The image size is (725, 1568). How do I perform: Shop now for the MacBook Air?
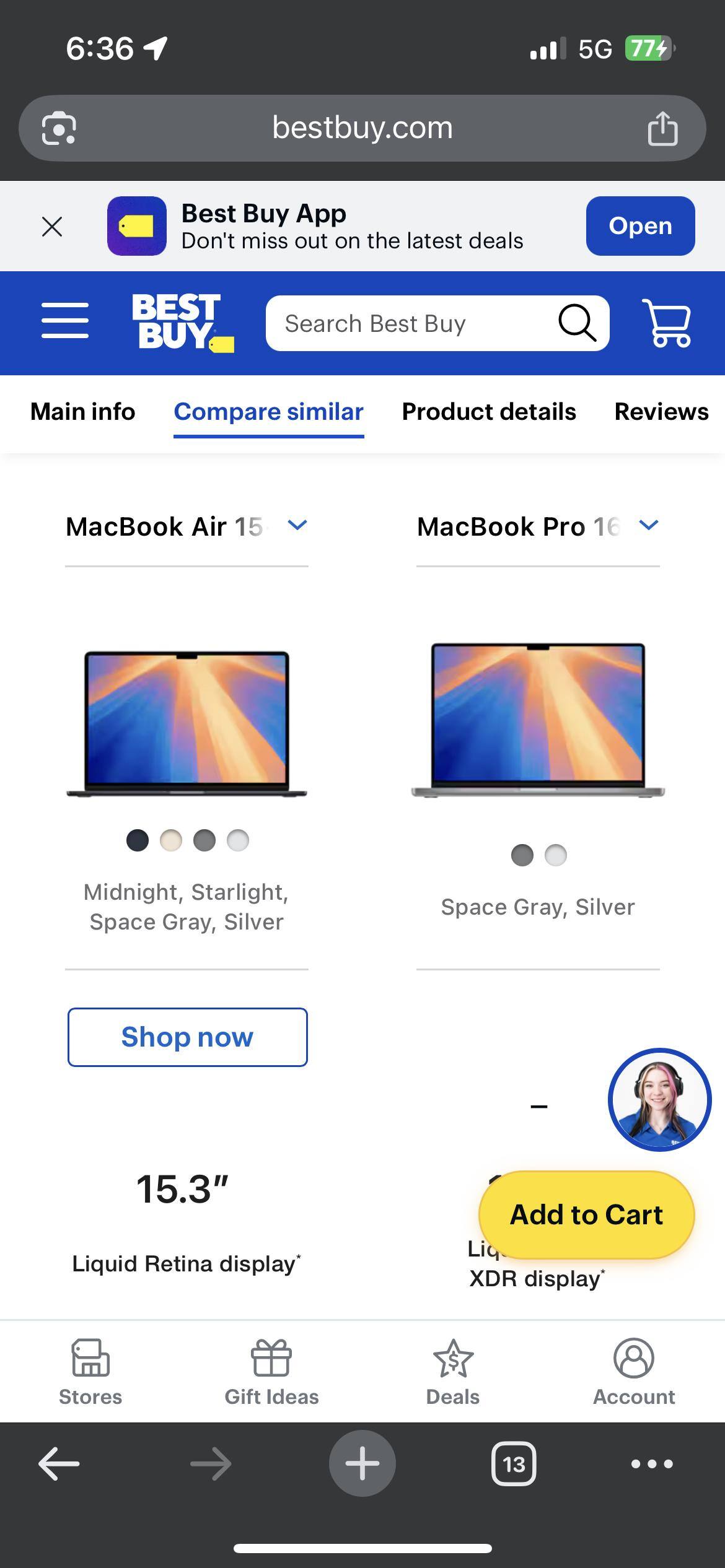187,1037
